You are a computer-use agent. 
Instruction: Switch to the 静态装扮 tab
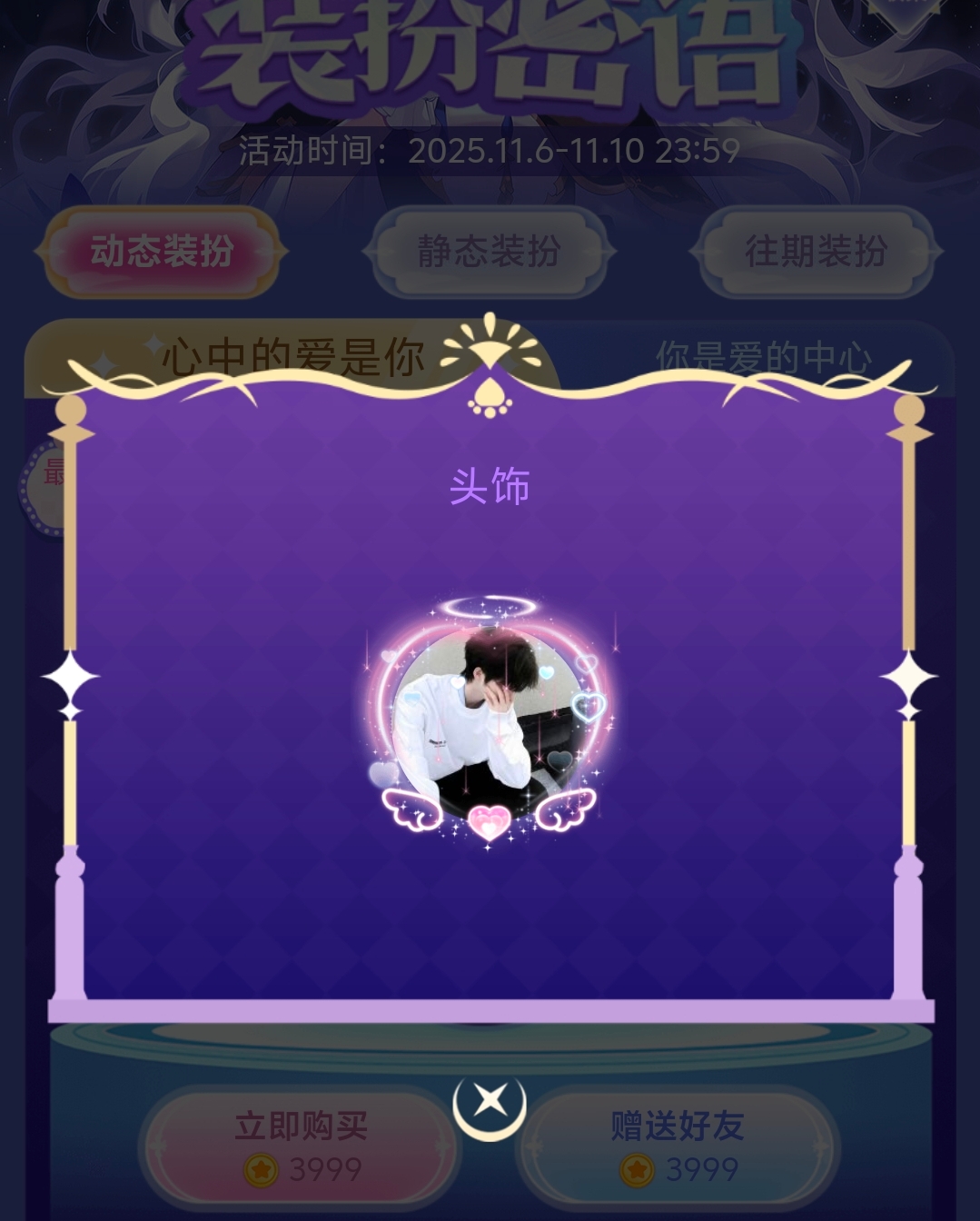click(x=489, y=252)
